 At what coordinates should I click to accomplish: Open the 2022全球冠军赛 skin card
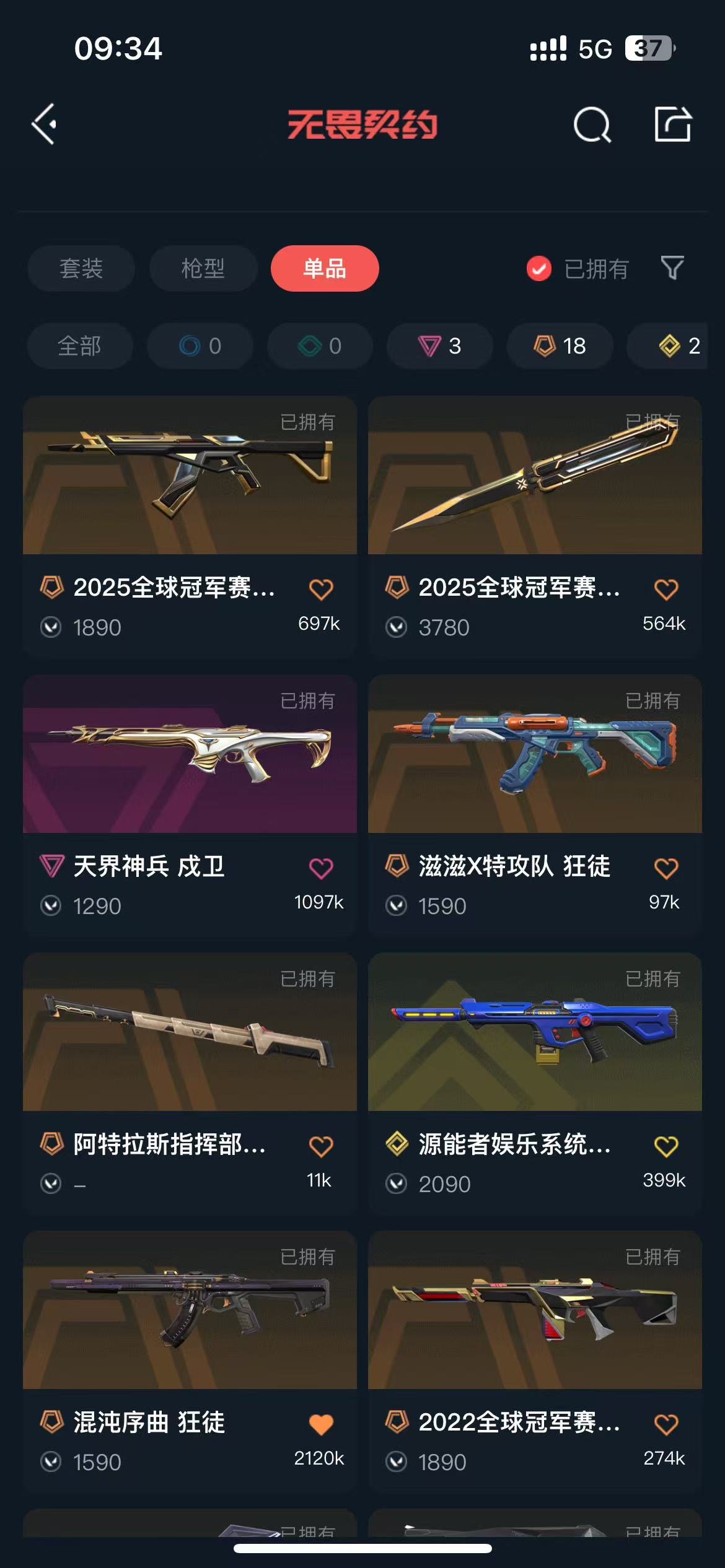[x=535, y=1310]
